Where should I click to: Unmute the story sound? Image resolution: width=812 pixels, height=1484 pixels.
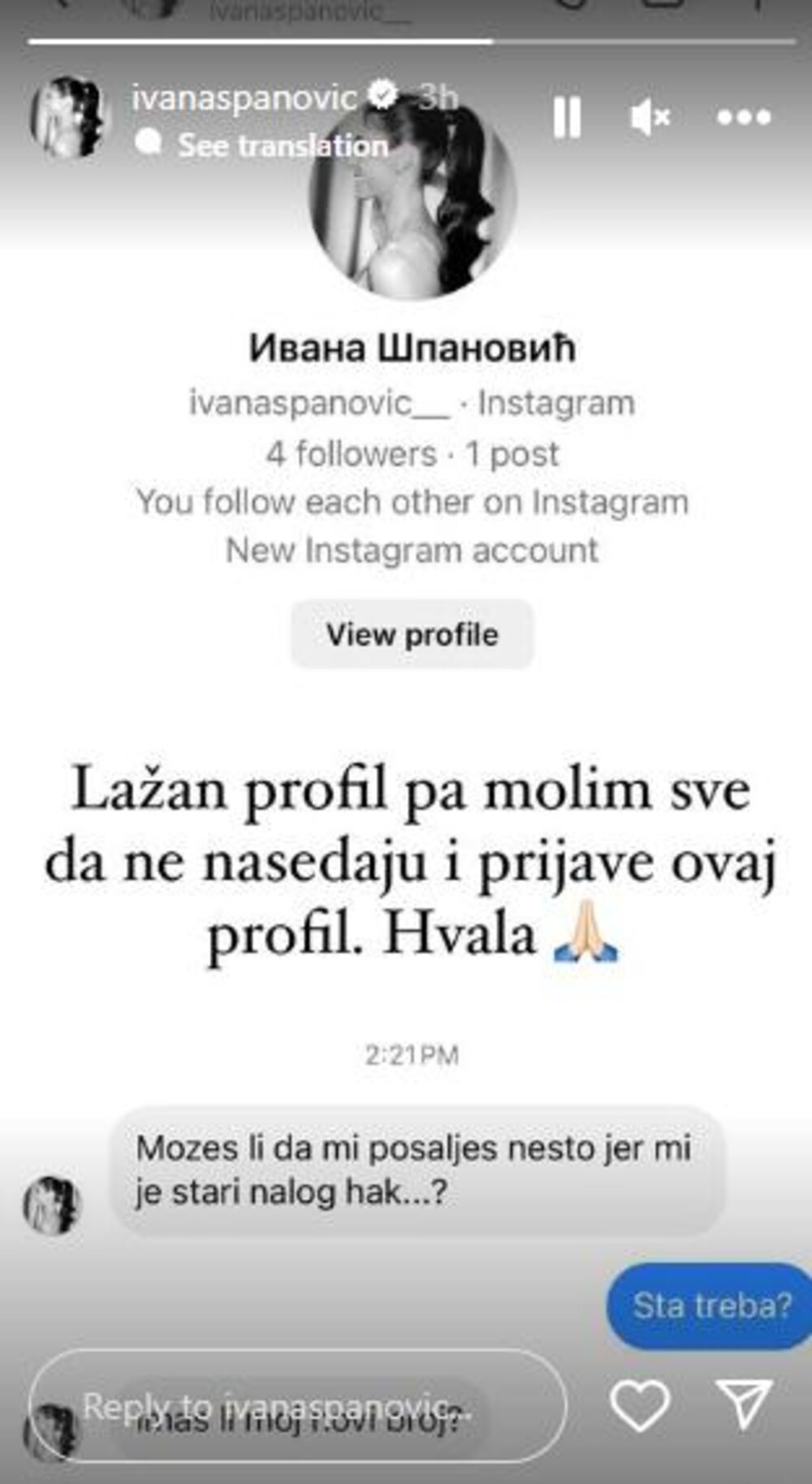650,118
